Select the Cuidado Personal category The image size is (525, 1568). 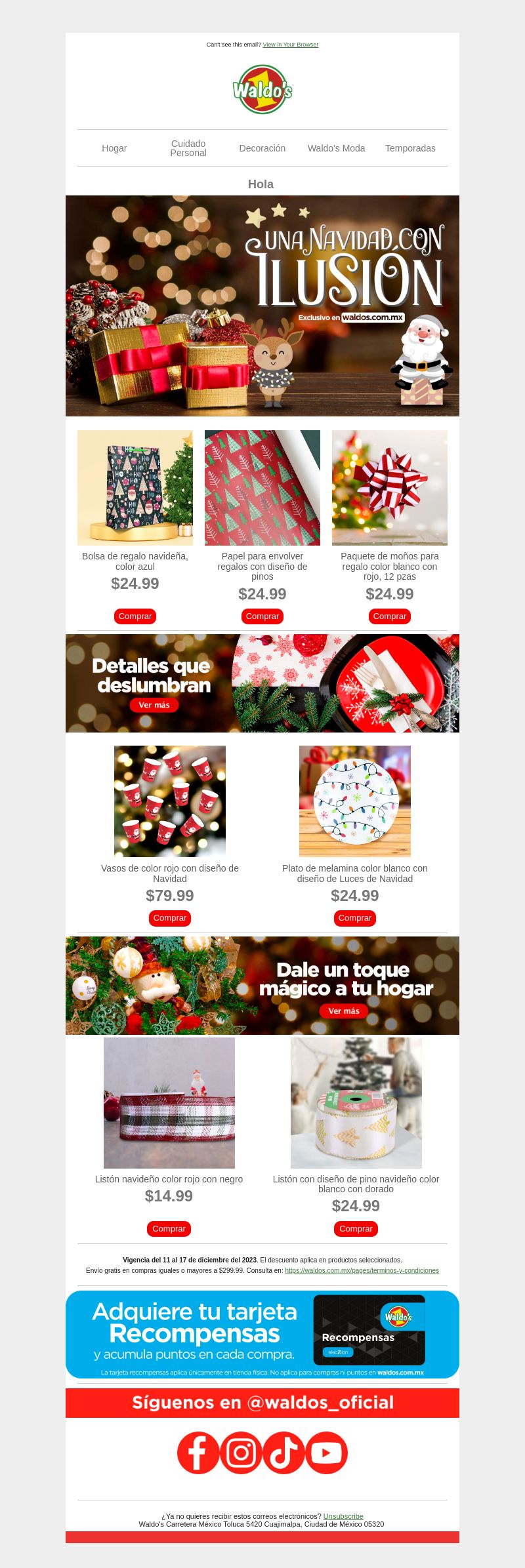pyautogui.click(x=188, y=148)
